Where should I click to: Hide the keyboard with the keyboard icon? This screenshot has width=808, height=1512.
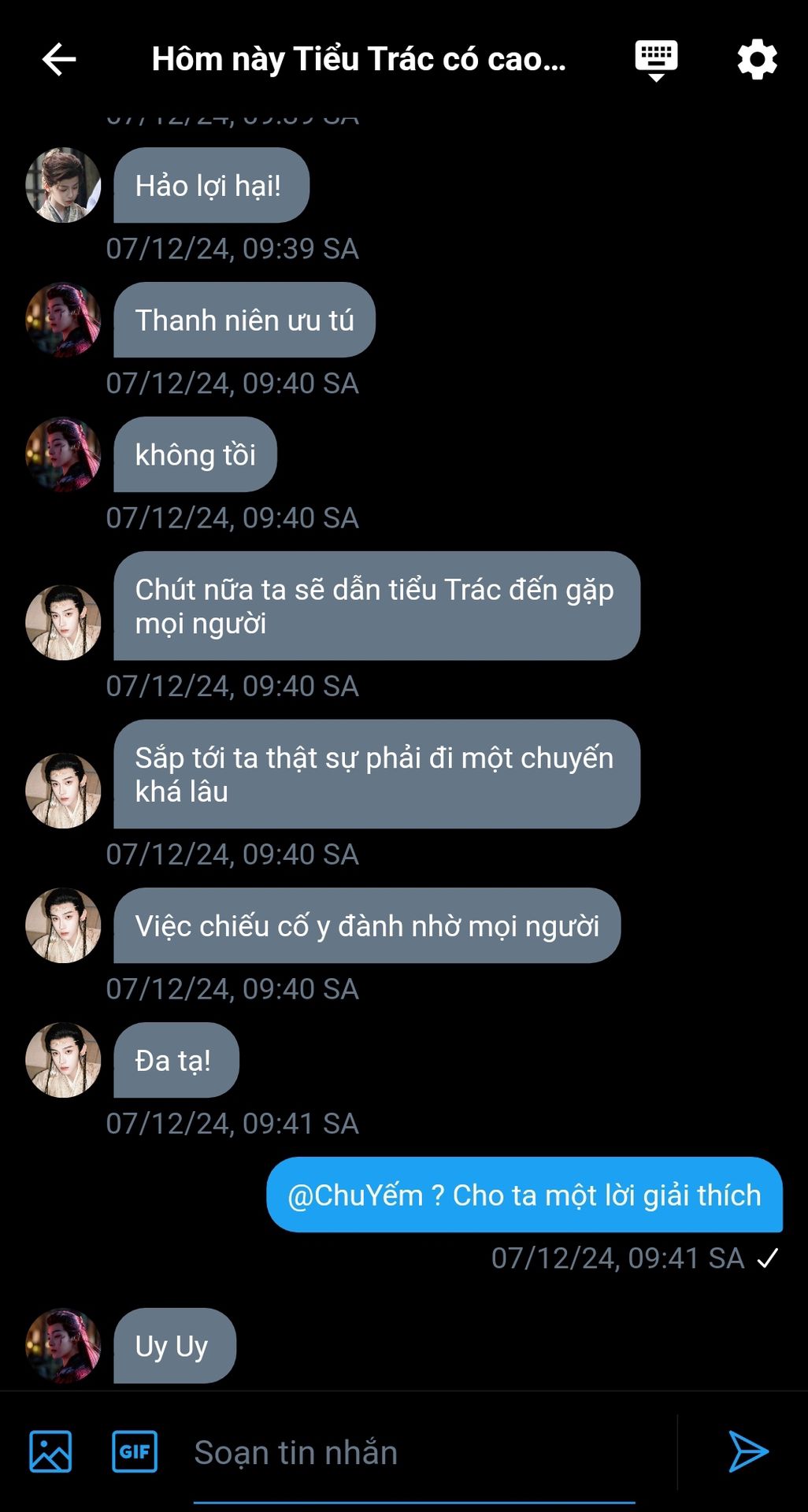click(x=656, y=60)
